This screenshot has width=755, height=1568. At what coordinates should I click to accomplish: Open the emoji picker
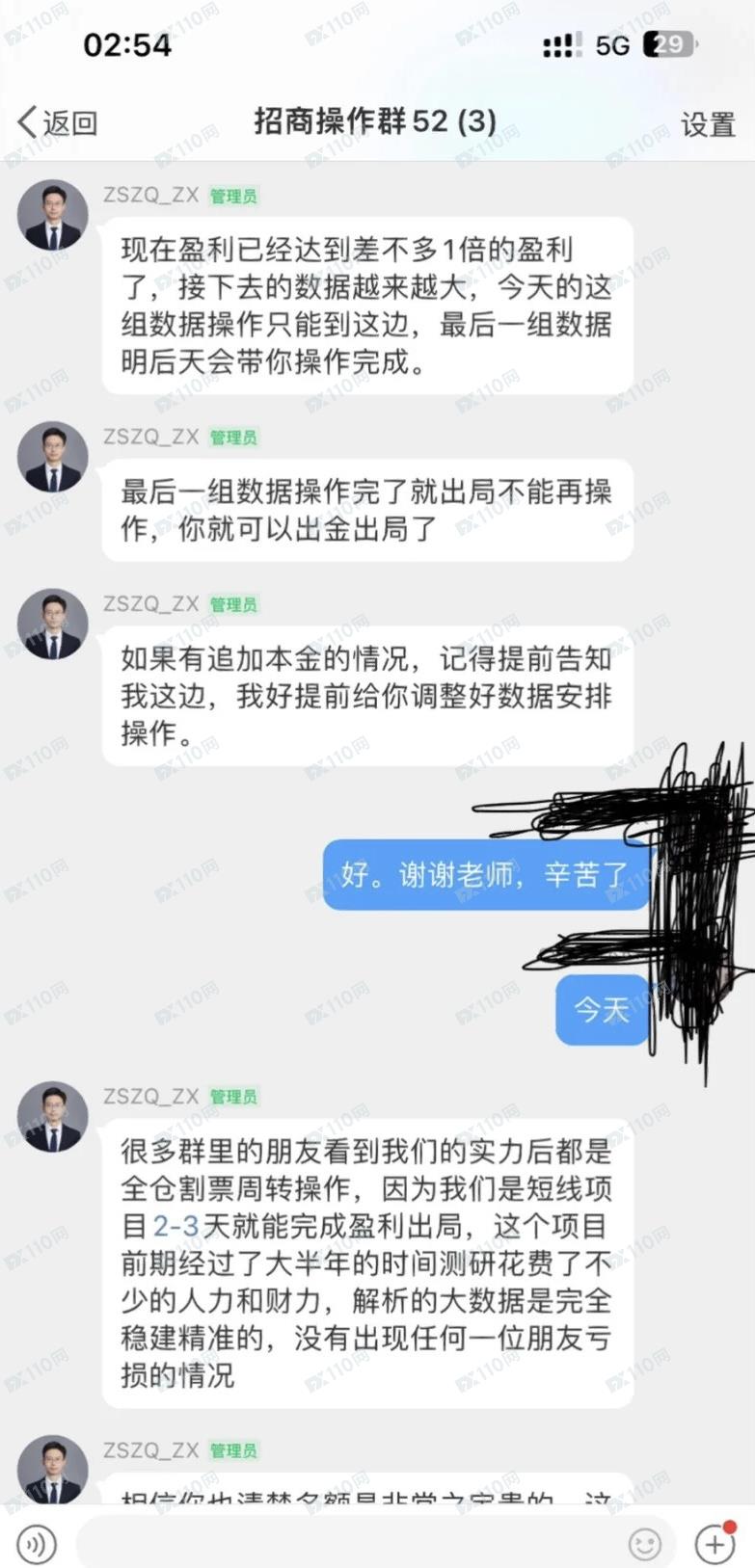[x=644, y=1544]
